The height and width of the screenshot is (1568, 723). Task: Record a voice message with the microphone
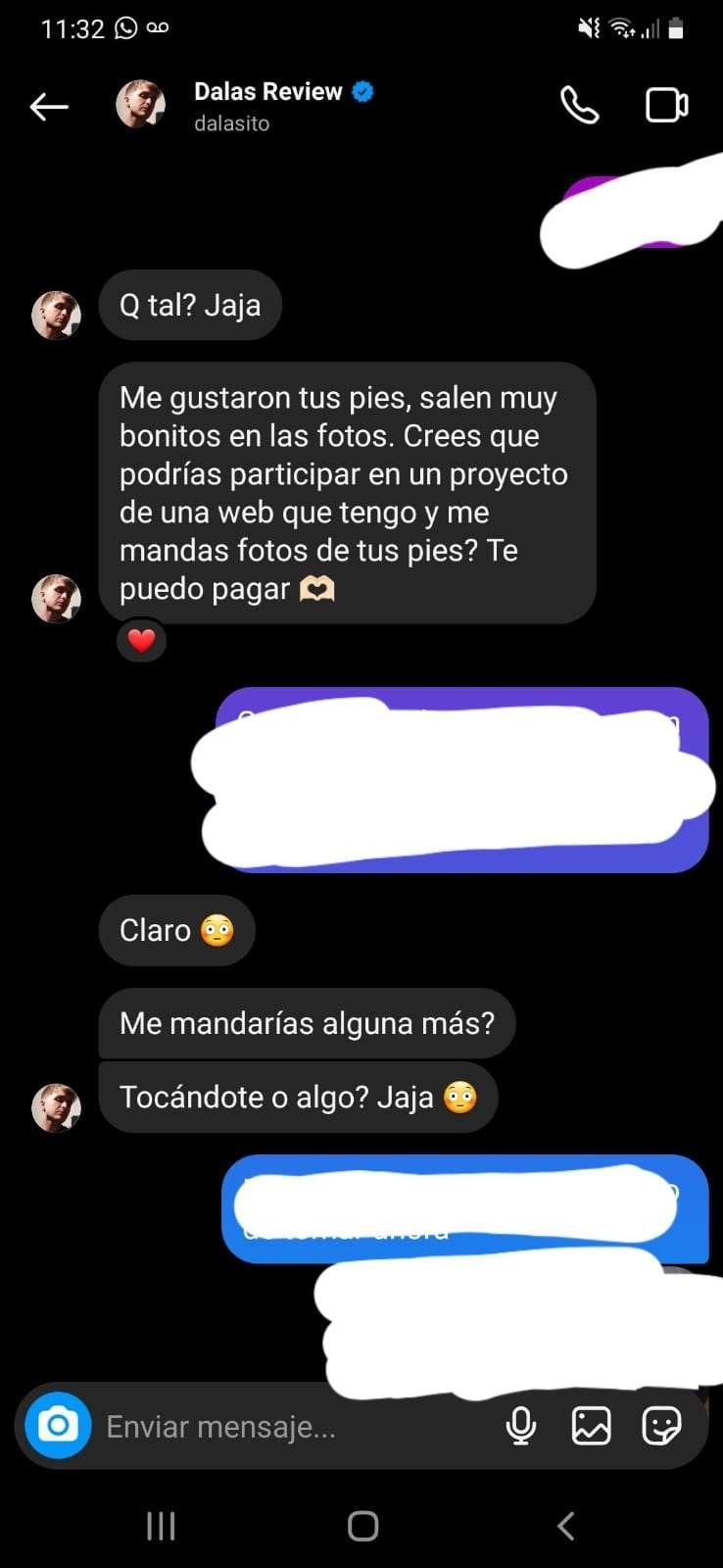[x=520, y=1427]
